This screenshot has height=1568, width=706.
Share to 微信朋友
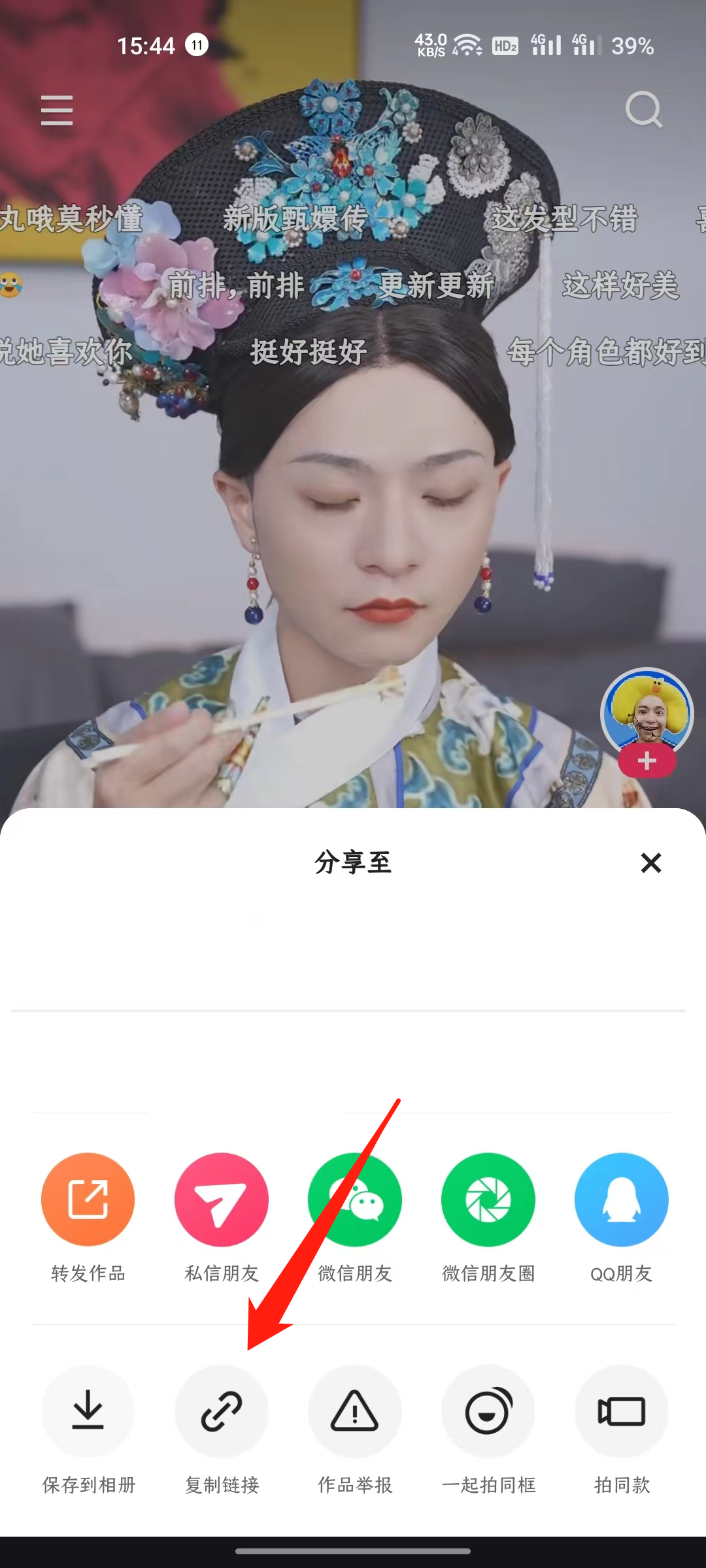tap(355, 1200)
